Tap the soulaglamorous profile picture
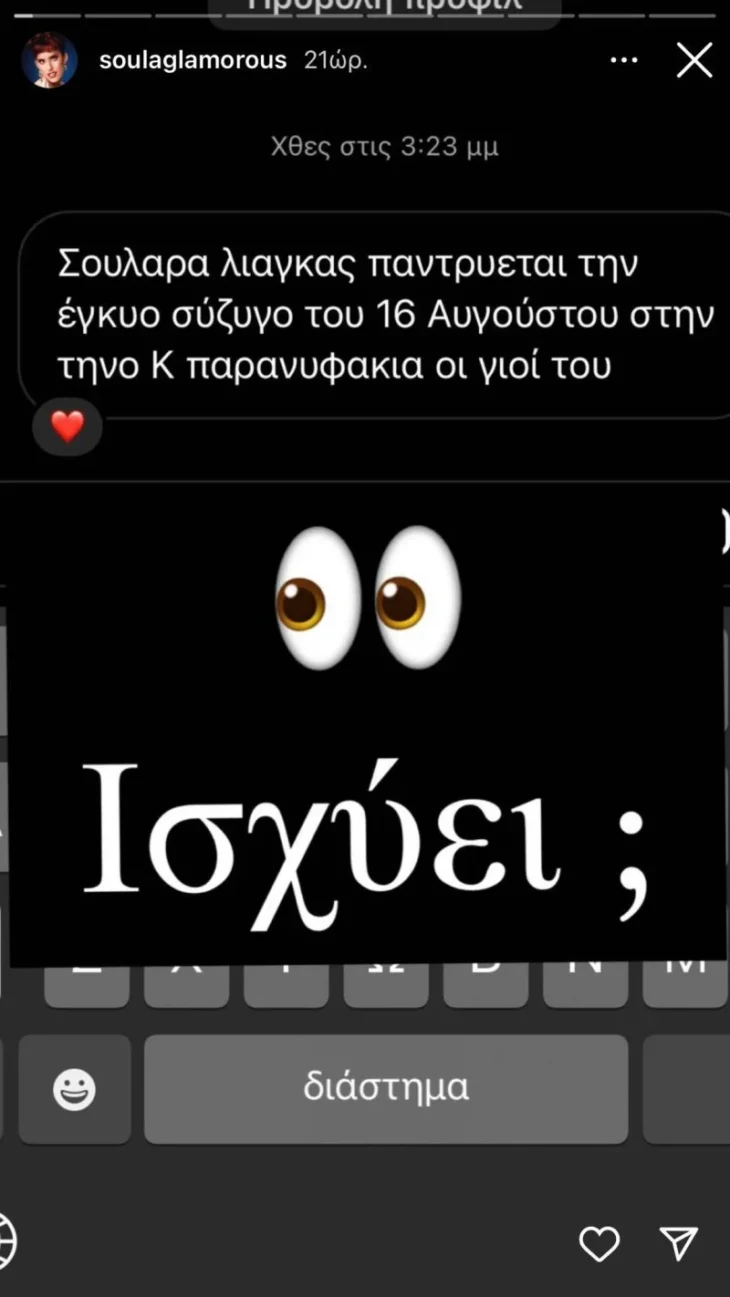730x1297 pixels. pyautogui.click(x=50, y=61)
